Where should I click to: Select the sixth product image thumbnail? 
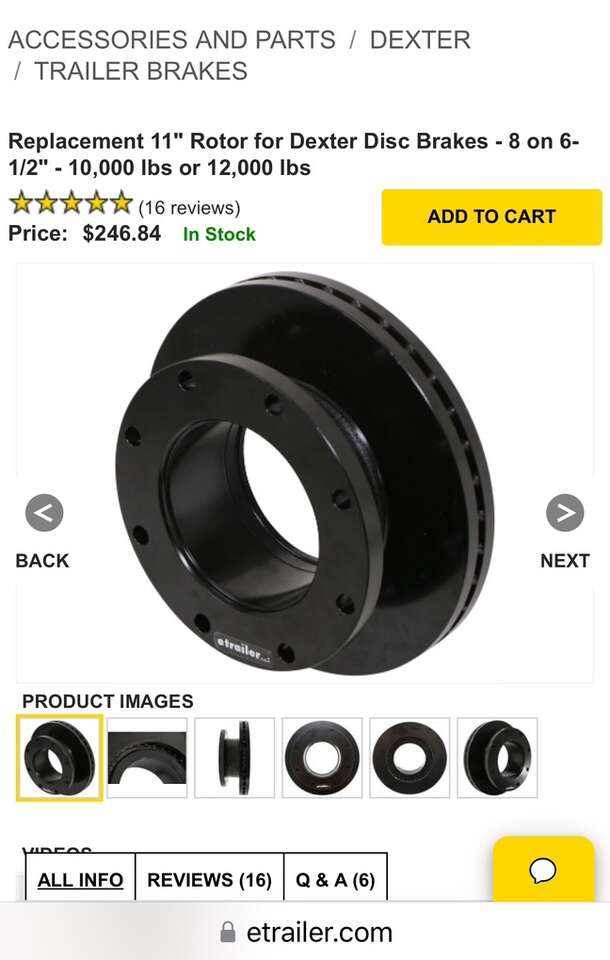pos(497,758)
